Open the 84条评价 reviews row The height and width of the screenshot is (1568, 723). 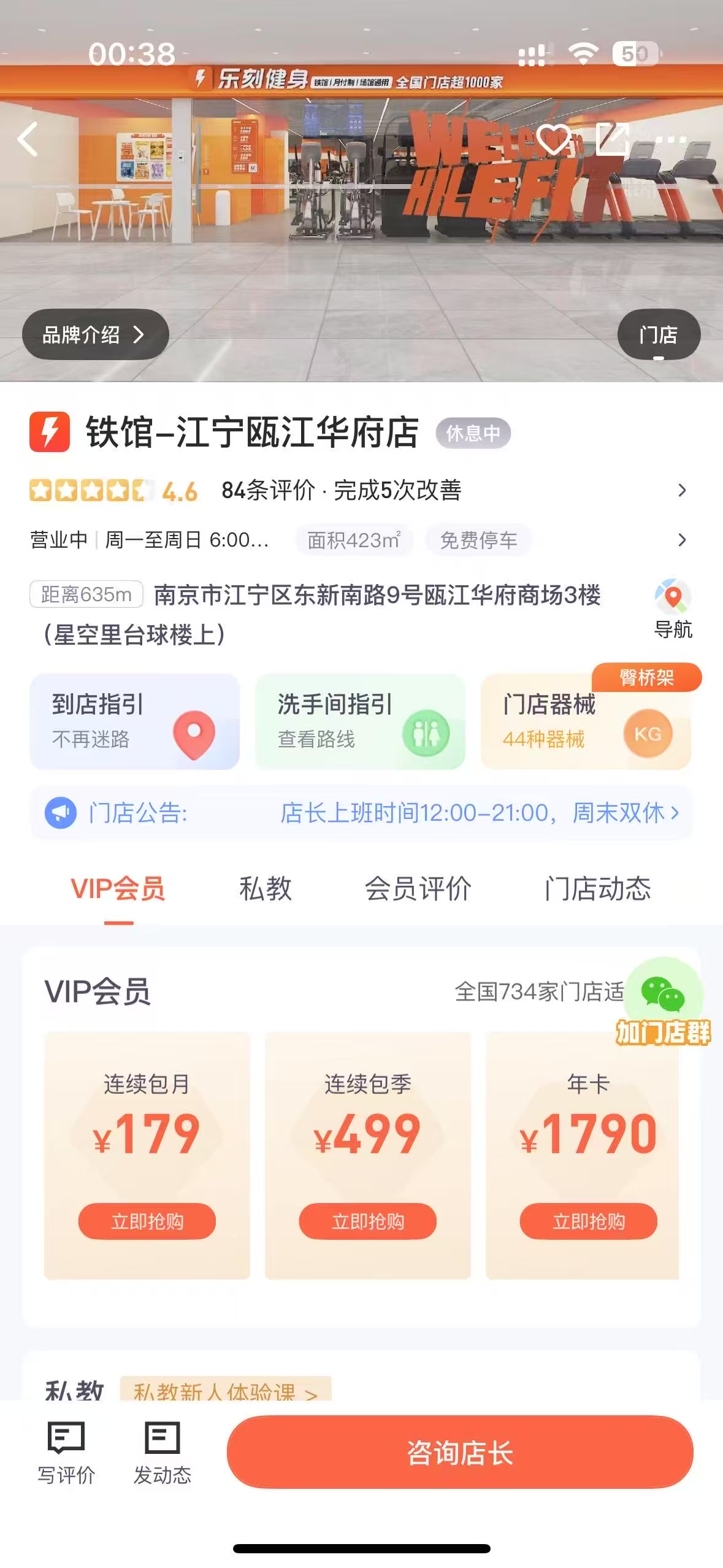[x=359, y=490]
